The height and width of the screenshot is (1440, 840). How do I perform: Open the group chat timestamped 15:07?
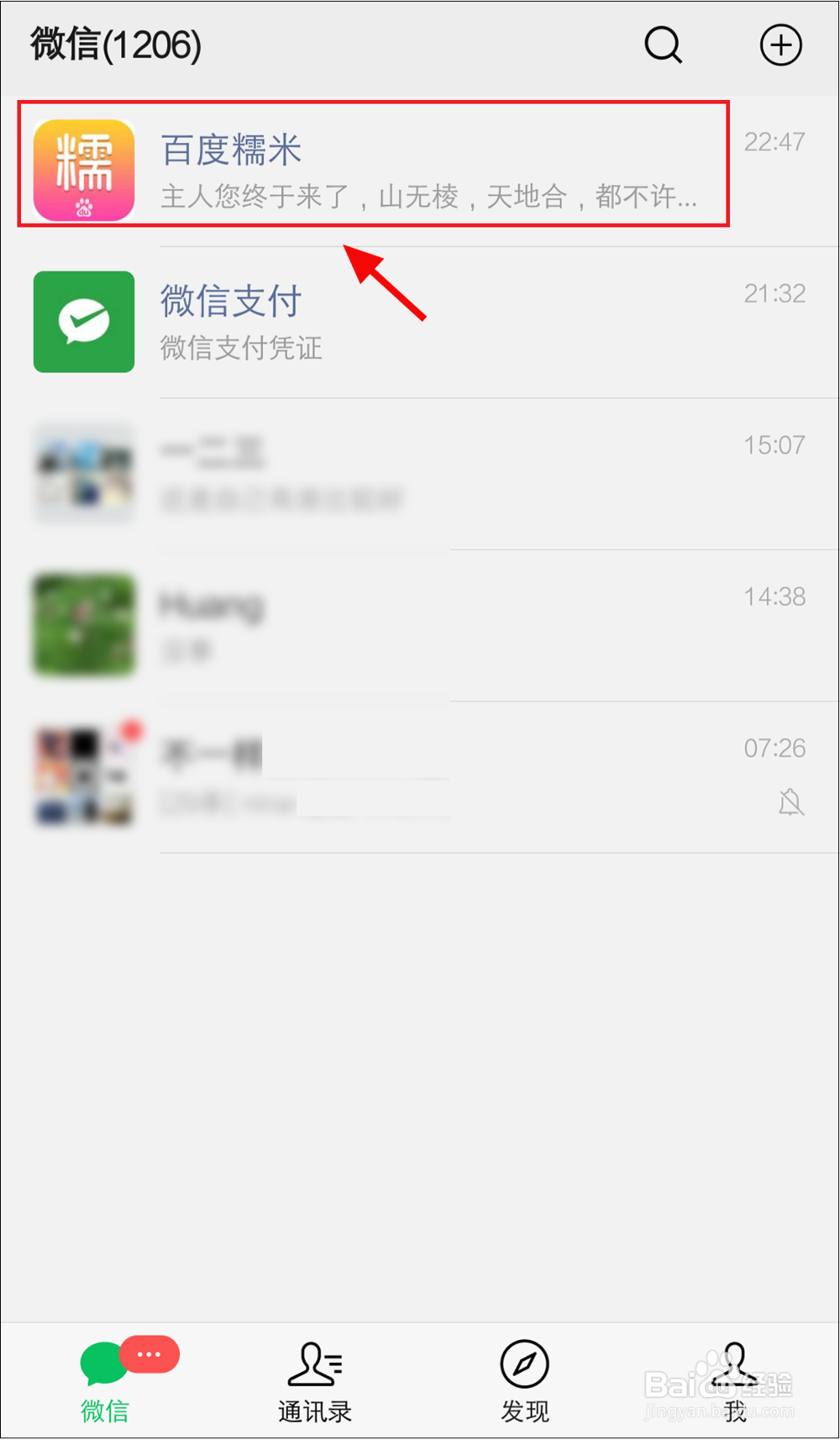[x=378, y=473]
